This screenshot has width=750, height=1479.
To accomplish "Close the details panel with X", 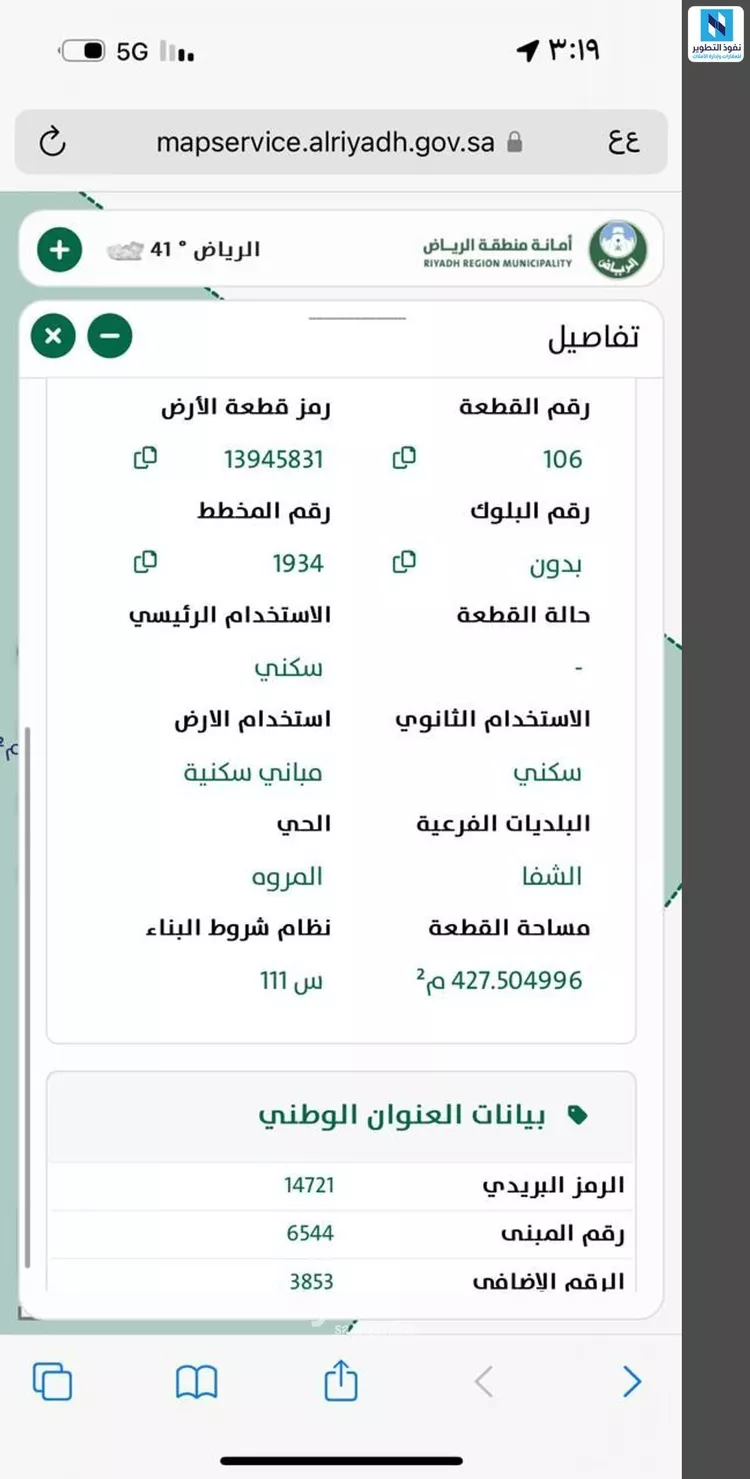I will [x=53, y=336].
